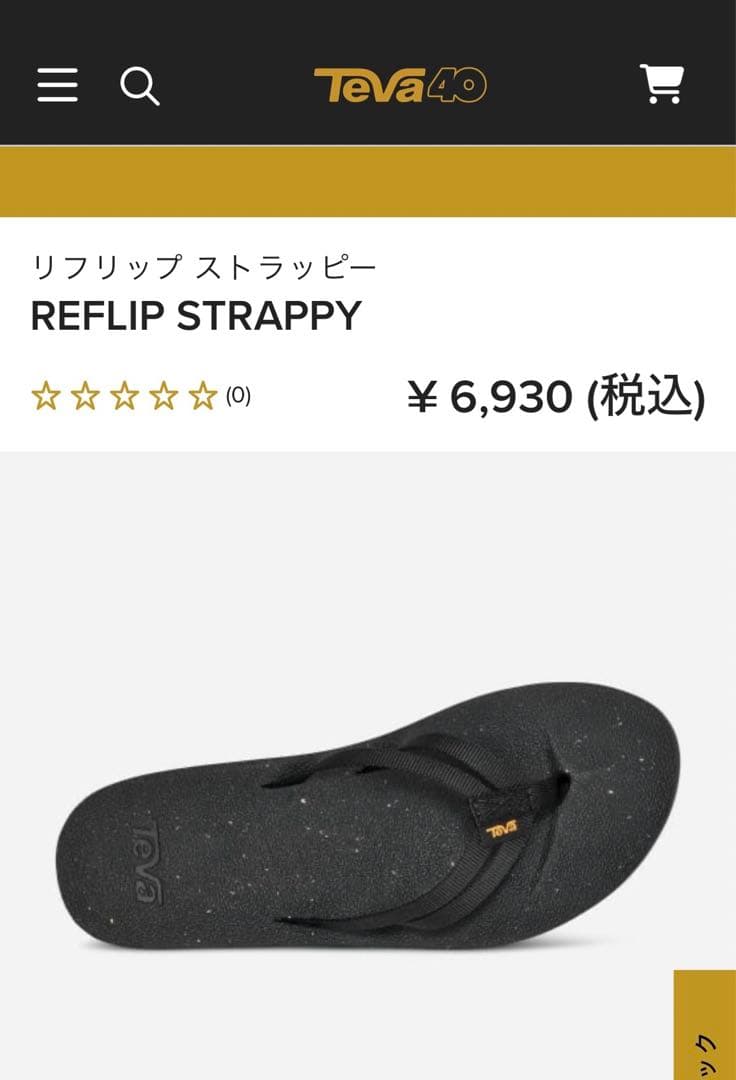Tap the yellow side tab button

[x=706, y=1028]
